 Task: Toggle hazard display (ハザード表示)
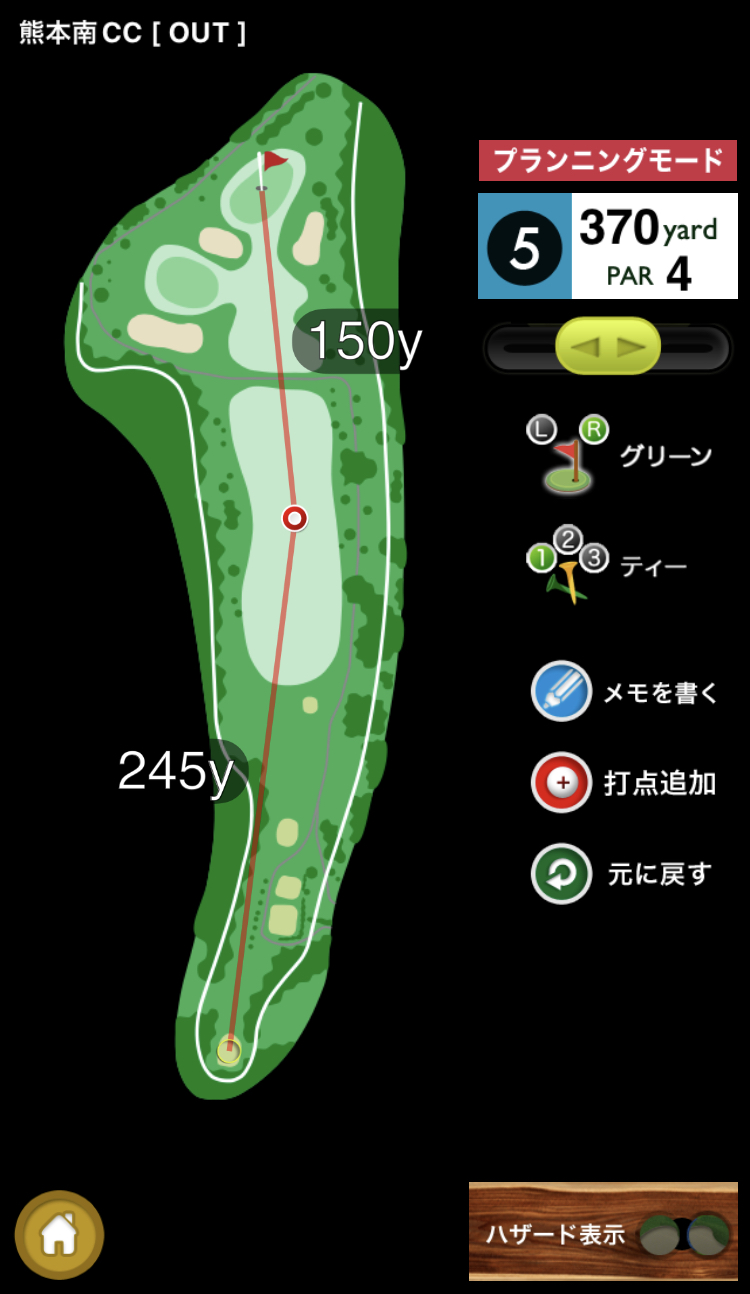pyautogui.click(x=603, y=1232)
